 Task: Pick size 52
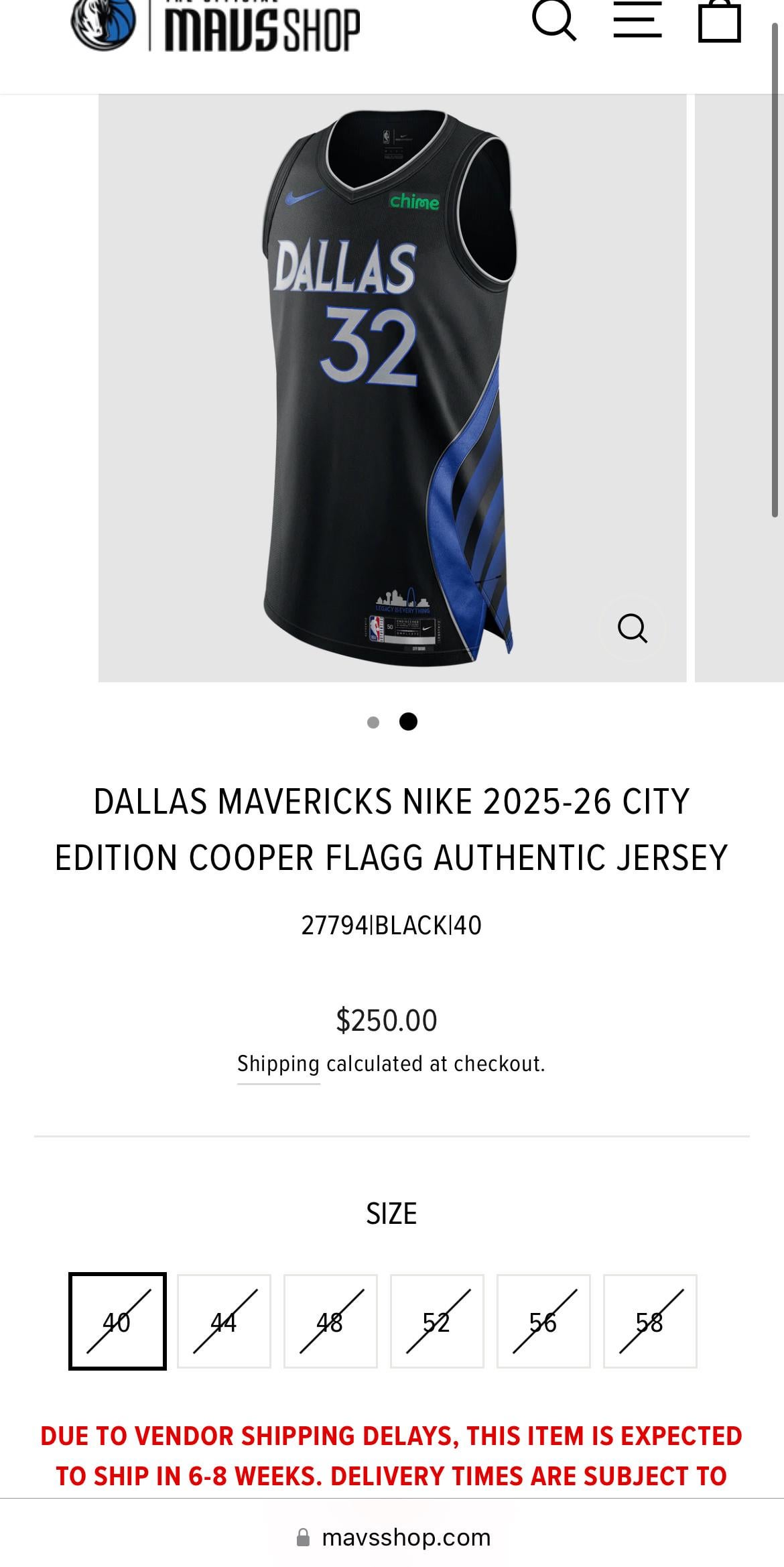pyautogui.click(x=437, y=1321)
